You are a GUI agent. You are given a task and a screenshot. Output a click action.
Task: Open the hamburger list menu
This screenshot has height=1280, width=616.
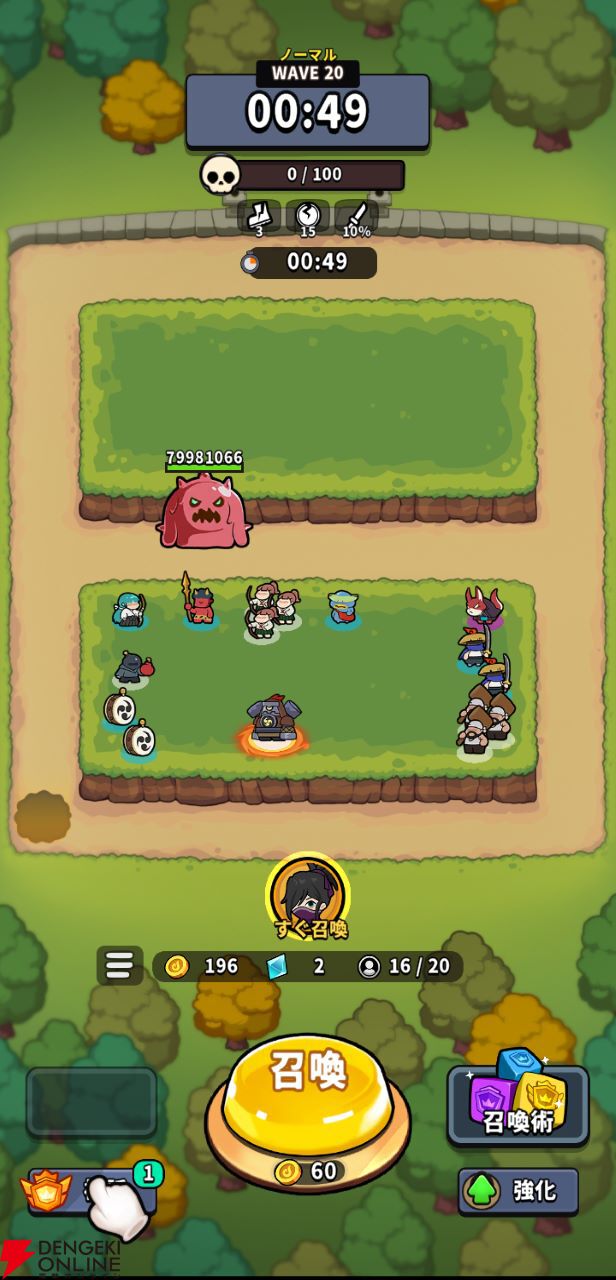pyautogui.click(x=120, y=965)
